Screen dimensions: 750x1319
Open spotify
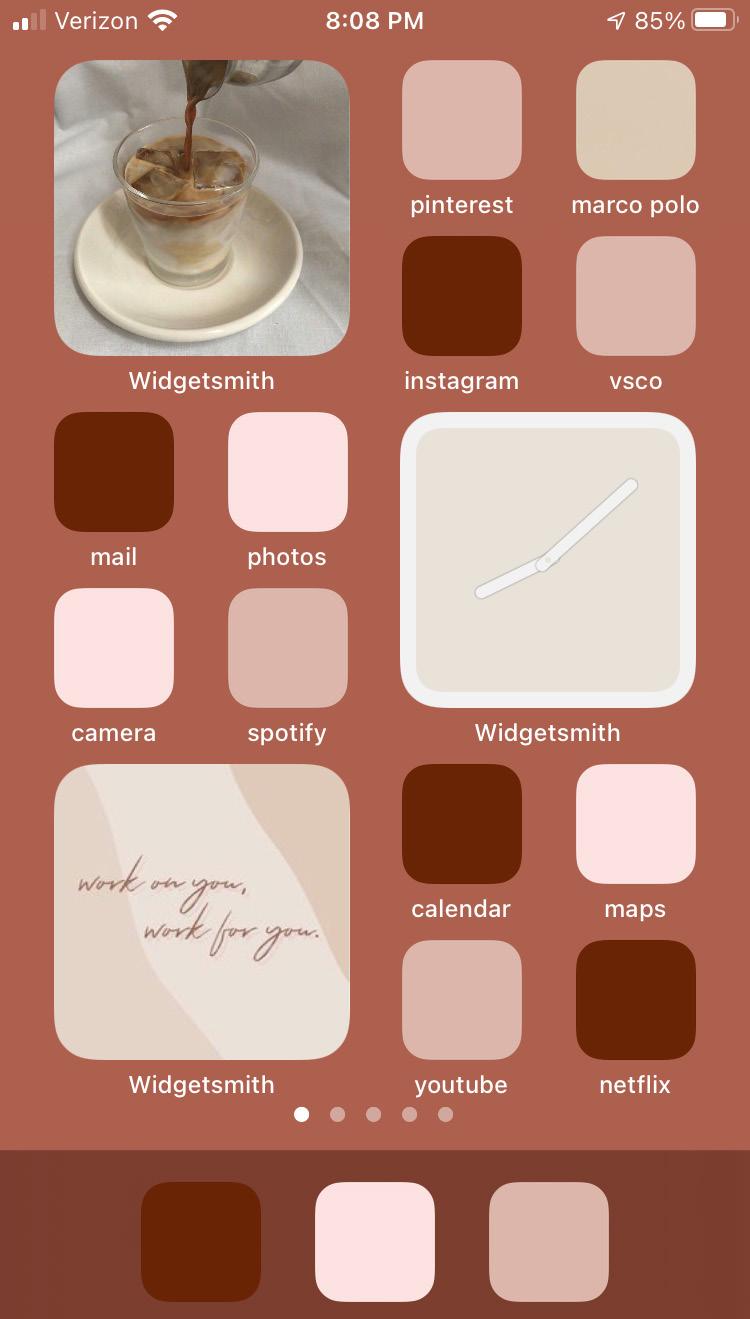click(287, 648)
